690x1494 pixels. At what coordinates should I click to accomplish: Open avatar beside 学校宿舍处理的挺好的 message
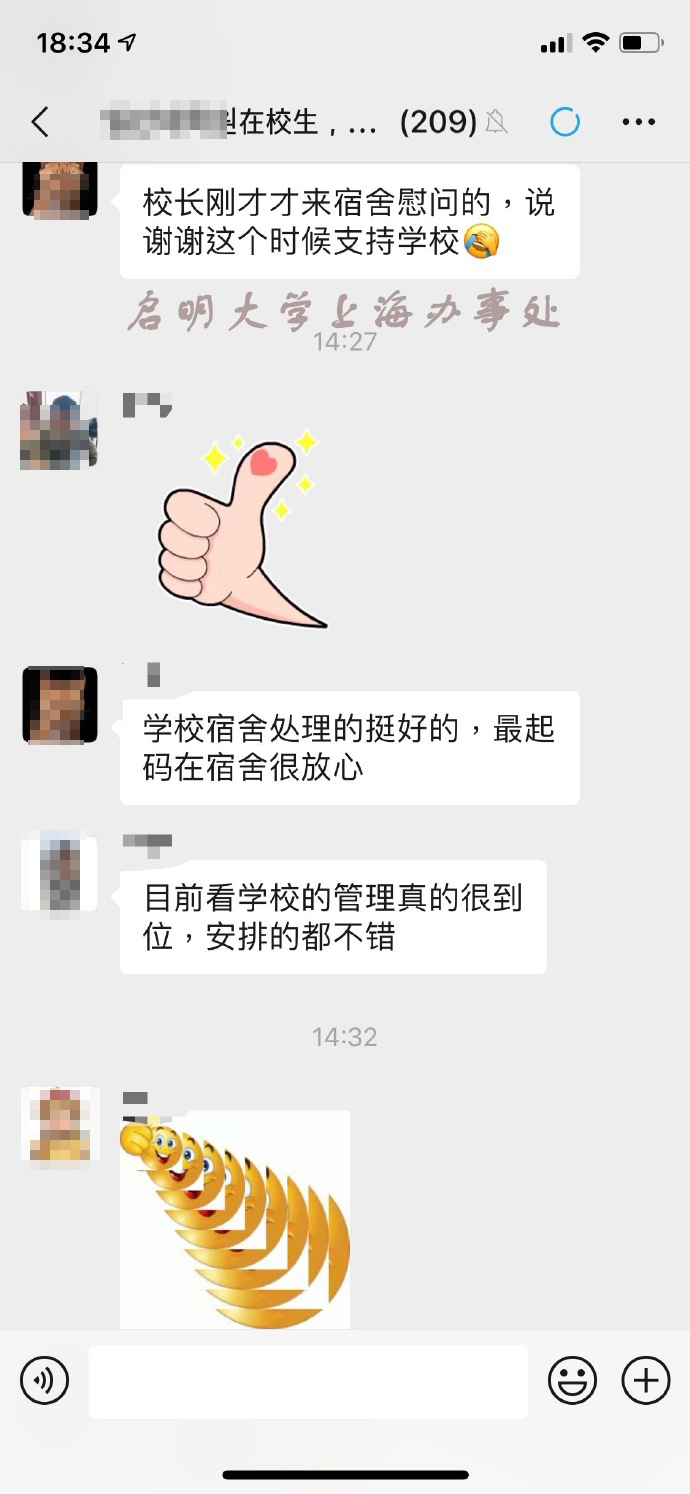(x=59, y=705)
